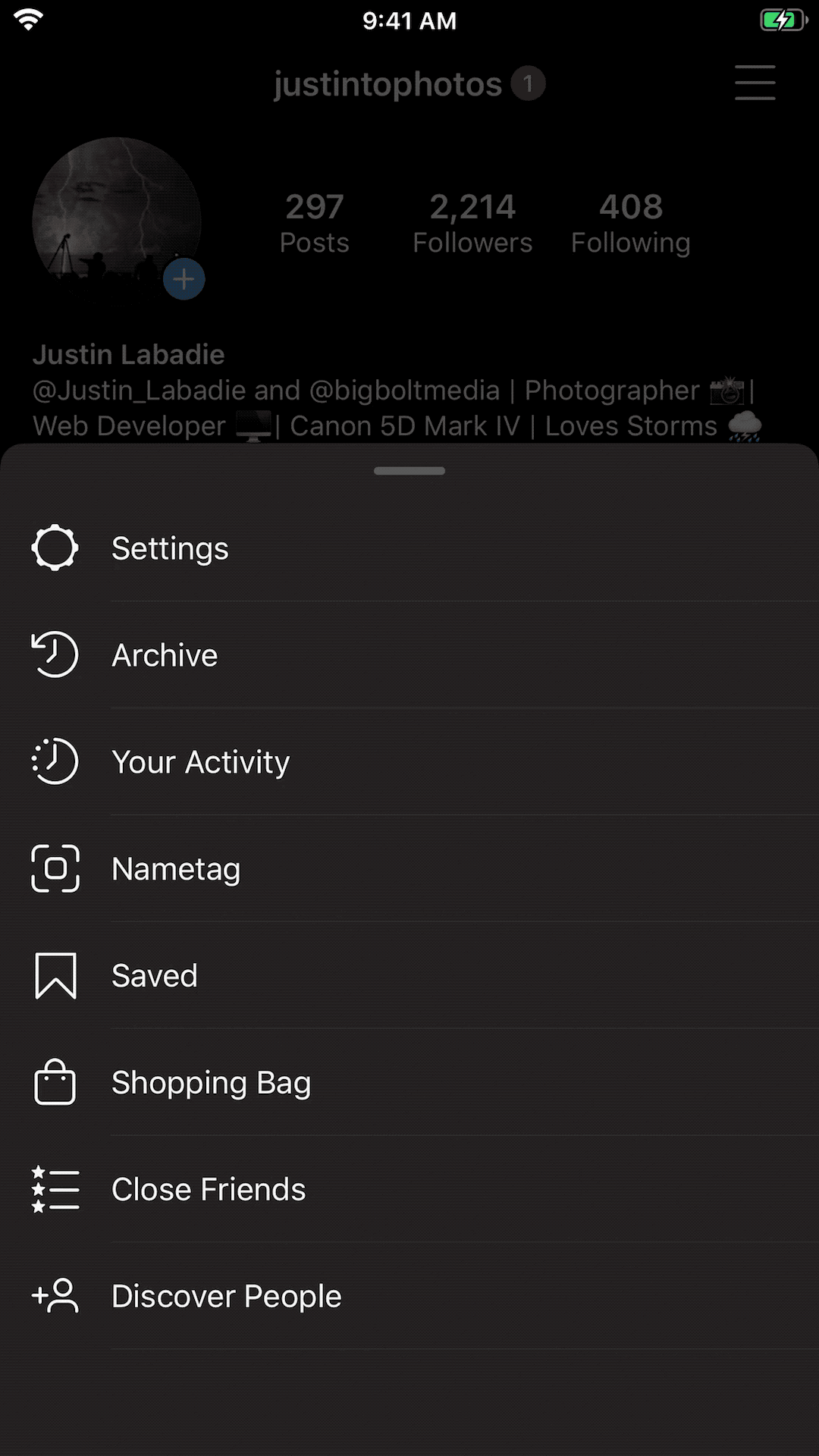This screenshot has width=819, height=1456.
Task: Go to Your Activity
Action: pyautogui.click(x=409, y=762)
